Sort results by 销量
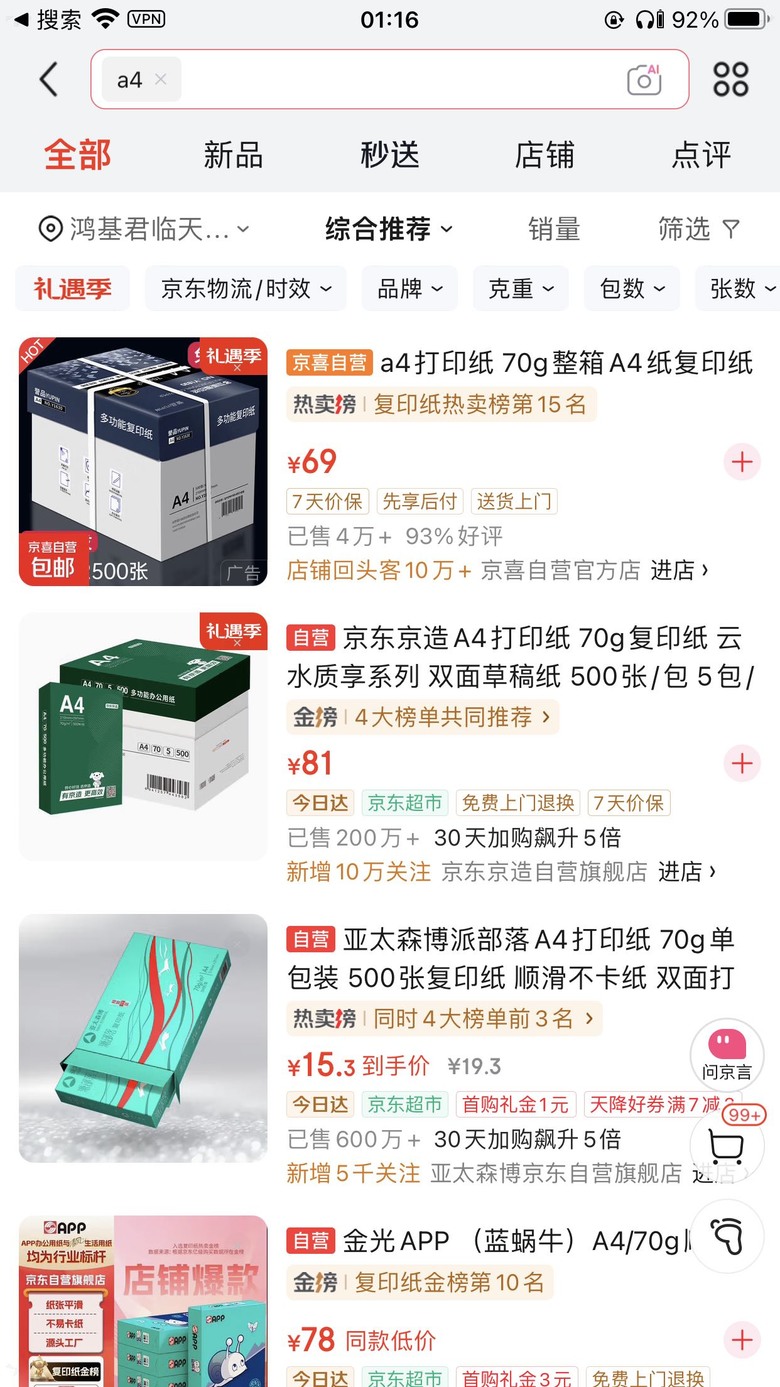 pyautogui.click(x=554, y=229)
